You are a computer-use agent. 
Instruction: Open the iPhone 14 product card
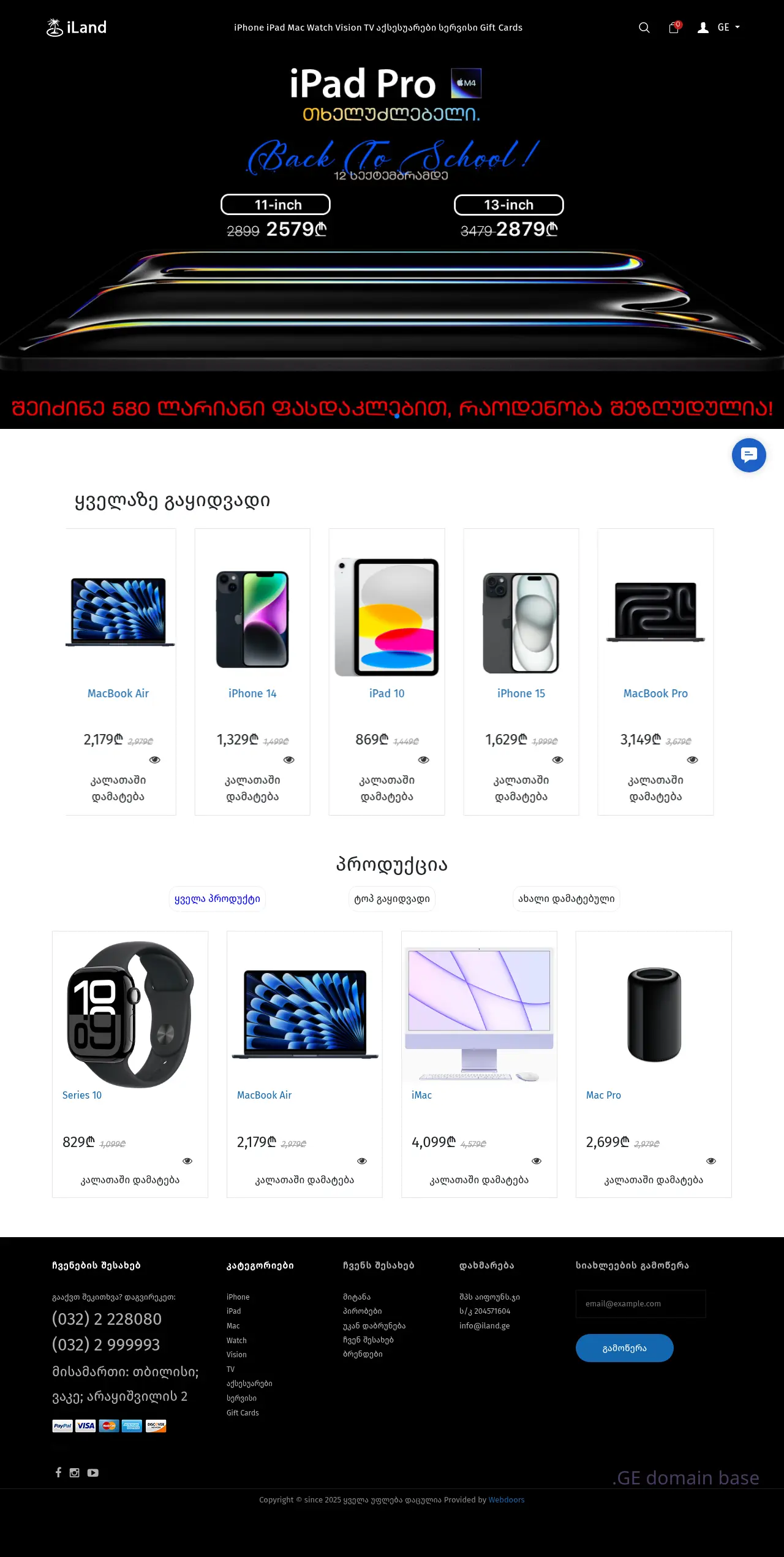point(252,693)
